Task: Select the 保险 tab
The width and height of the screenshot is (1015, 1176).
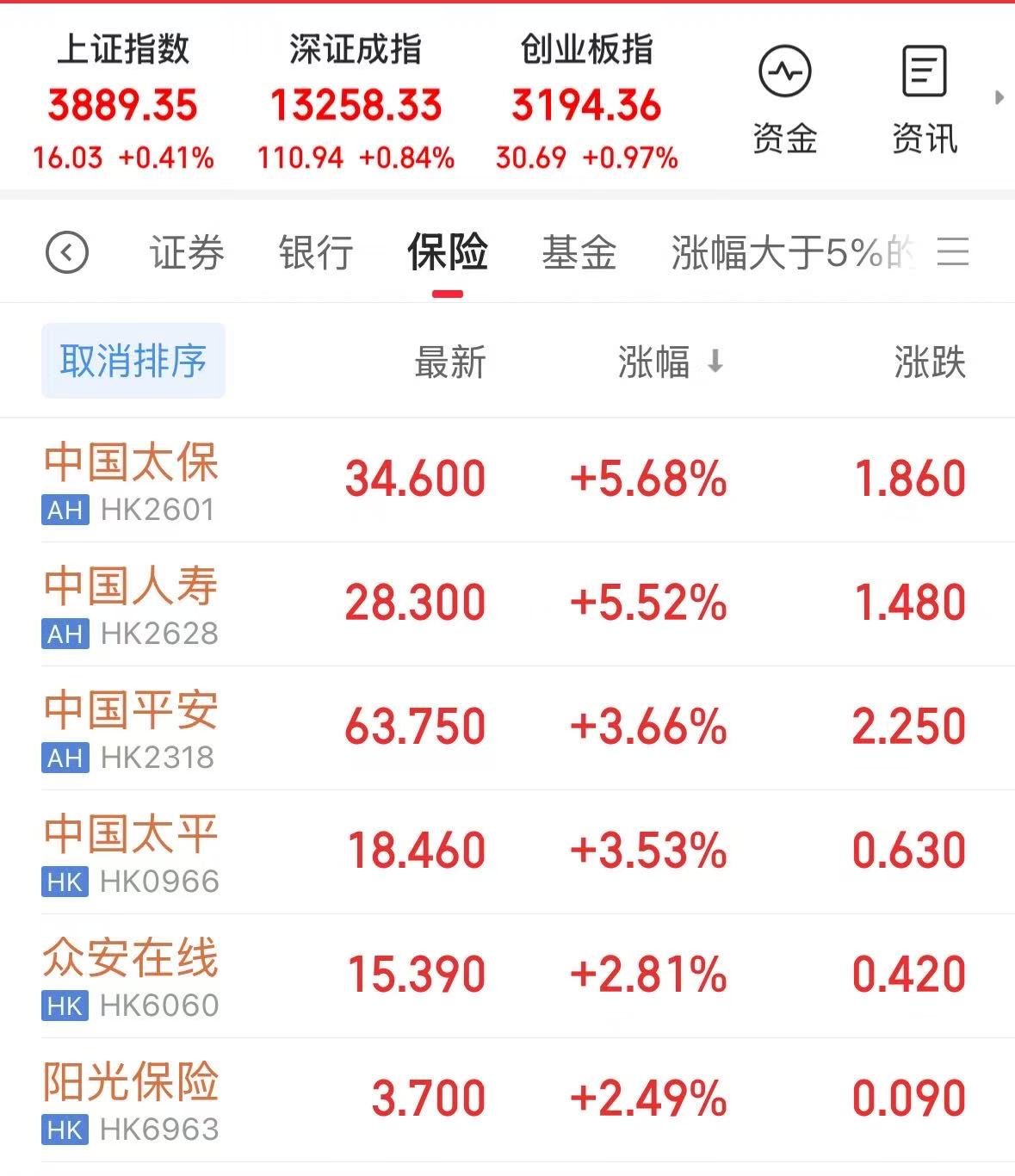Action: tap(448, 253)
